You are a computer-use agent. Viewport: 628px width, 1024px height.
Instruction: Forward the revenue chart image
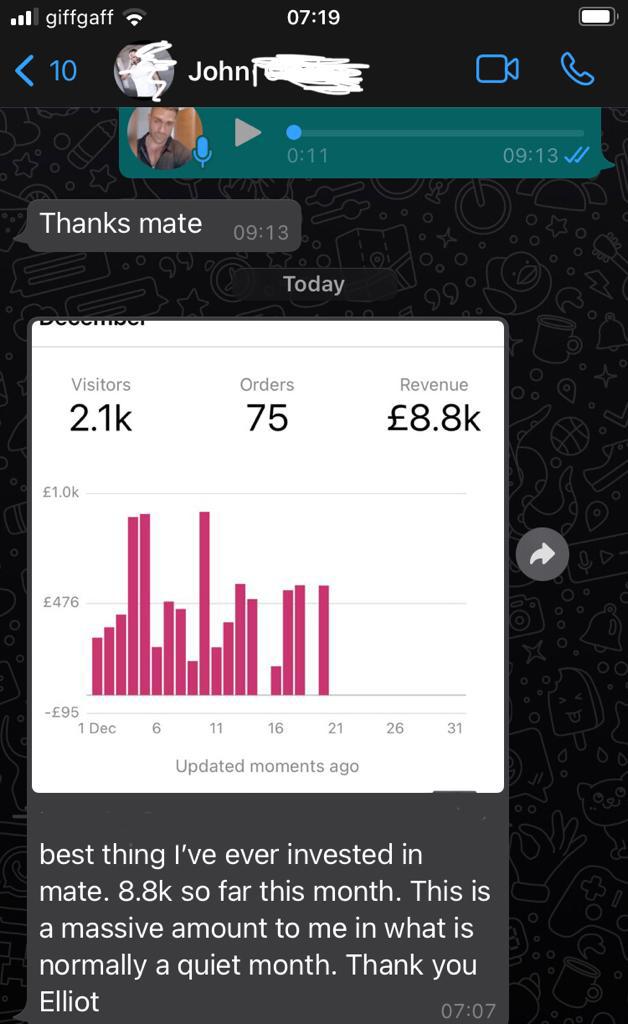542,554
